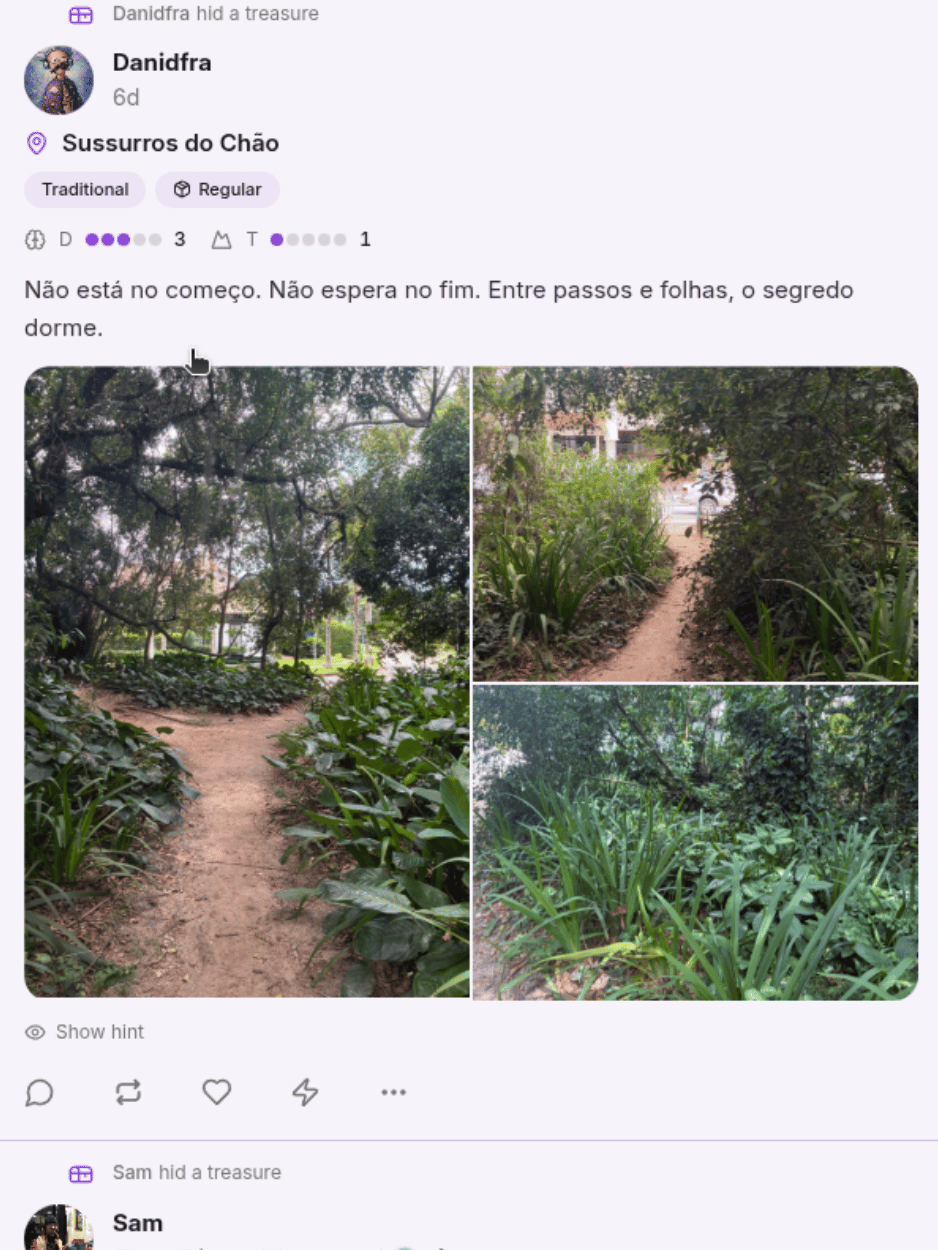
Task: Open the large forest path photo
Action: click(246, 682)
